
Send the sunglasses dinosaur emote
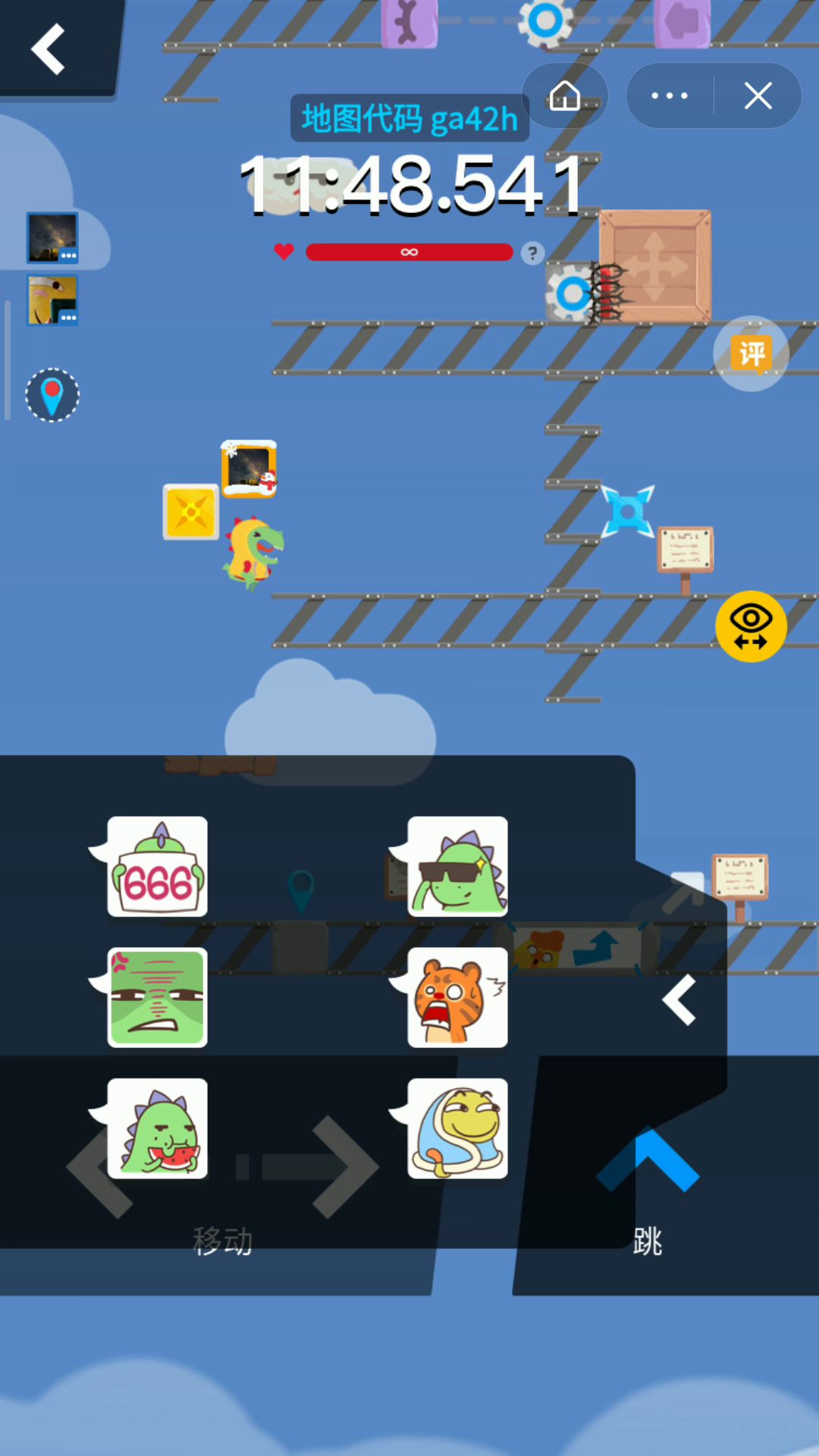click(457, 867)
